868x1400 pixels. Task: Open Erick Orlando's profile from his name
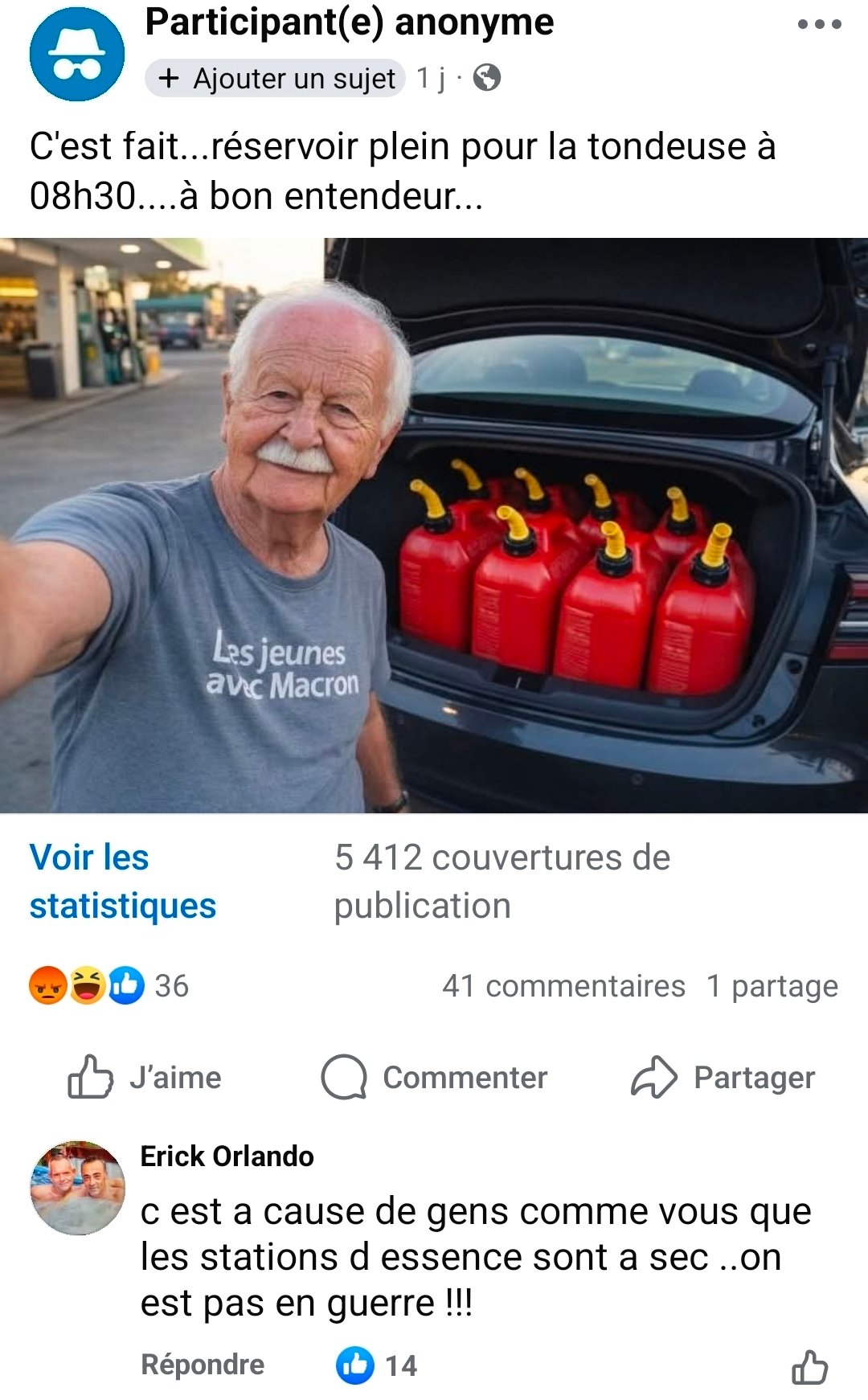click(227, 1156)
